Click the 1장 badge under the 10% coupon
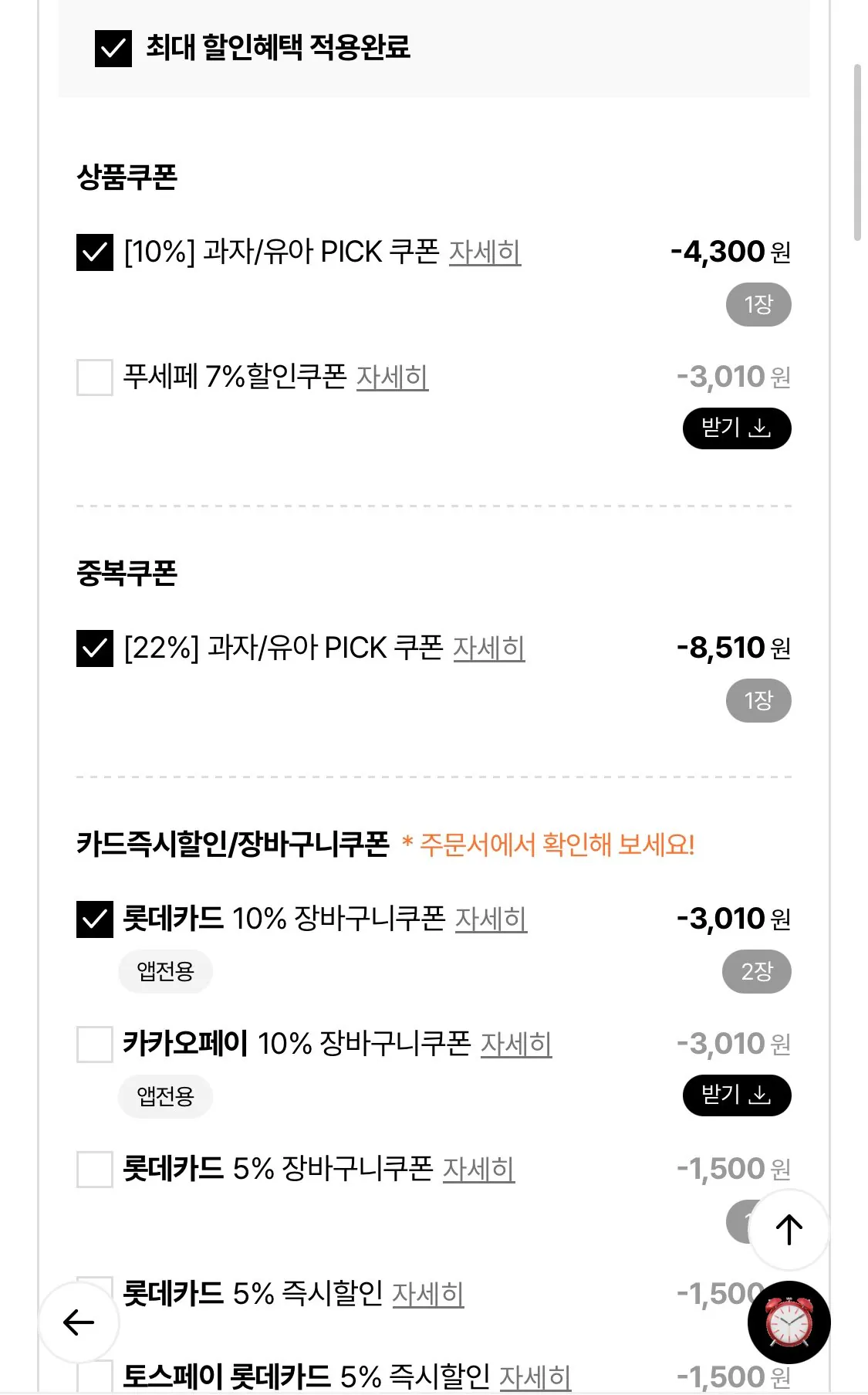Viewport: 868px width, 1395px height. coord(758,304)
